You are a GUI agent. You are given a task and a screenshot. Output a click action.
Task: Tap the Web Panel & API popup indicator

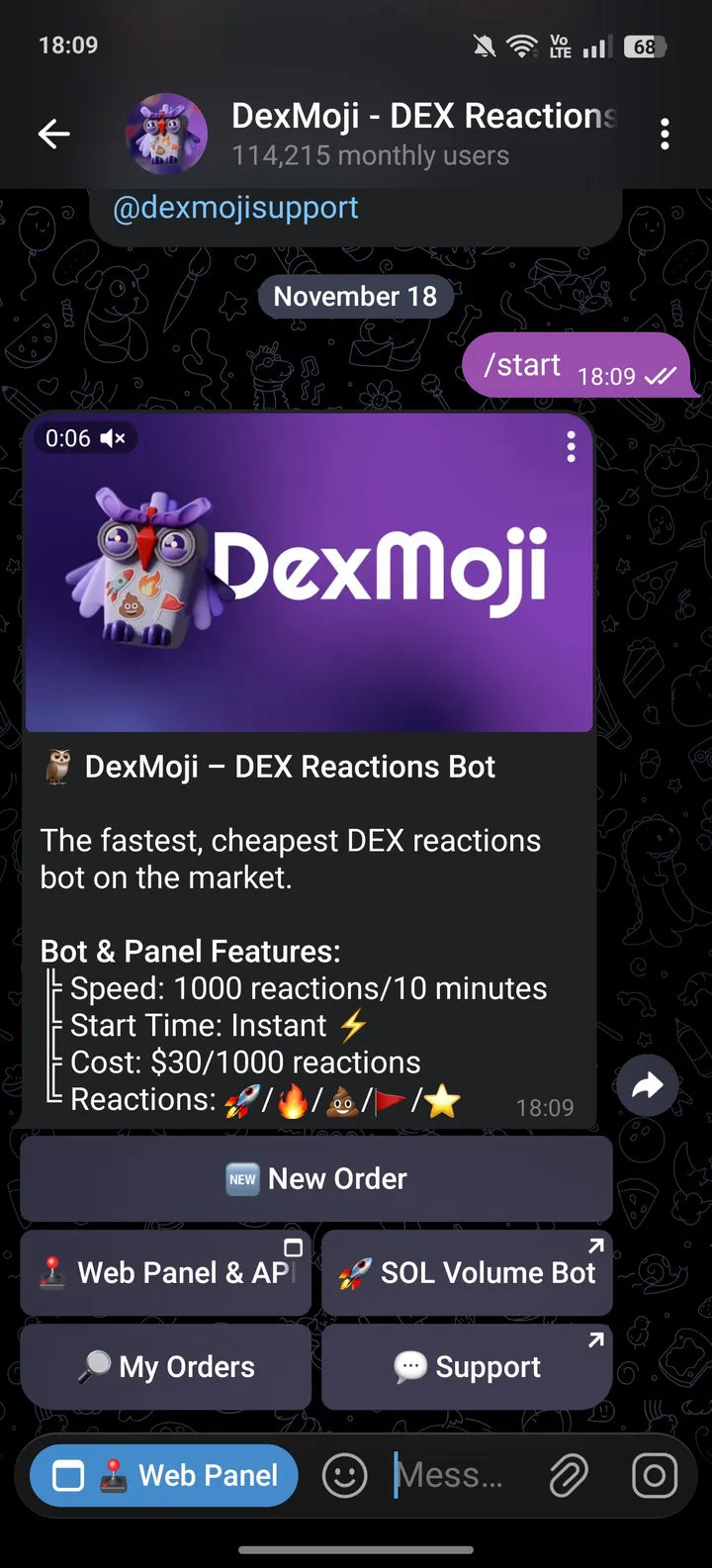293,1249
